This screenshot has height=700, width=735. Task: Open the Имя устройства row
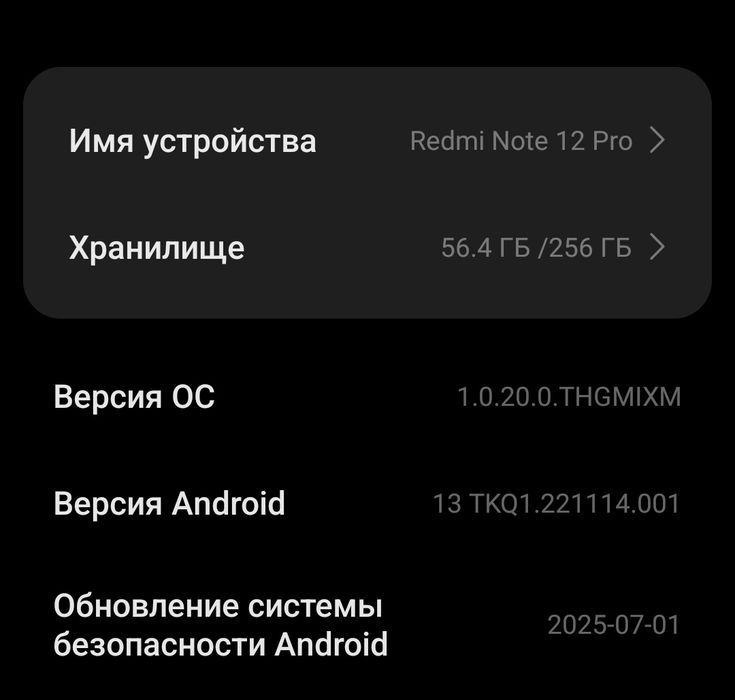pos(367,141)
